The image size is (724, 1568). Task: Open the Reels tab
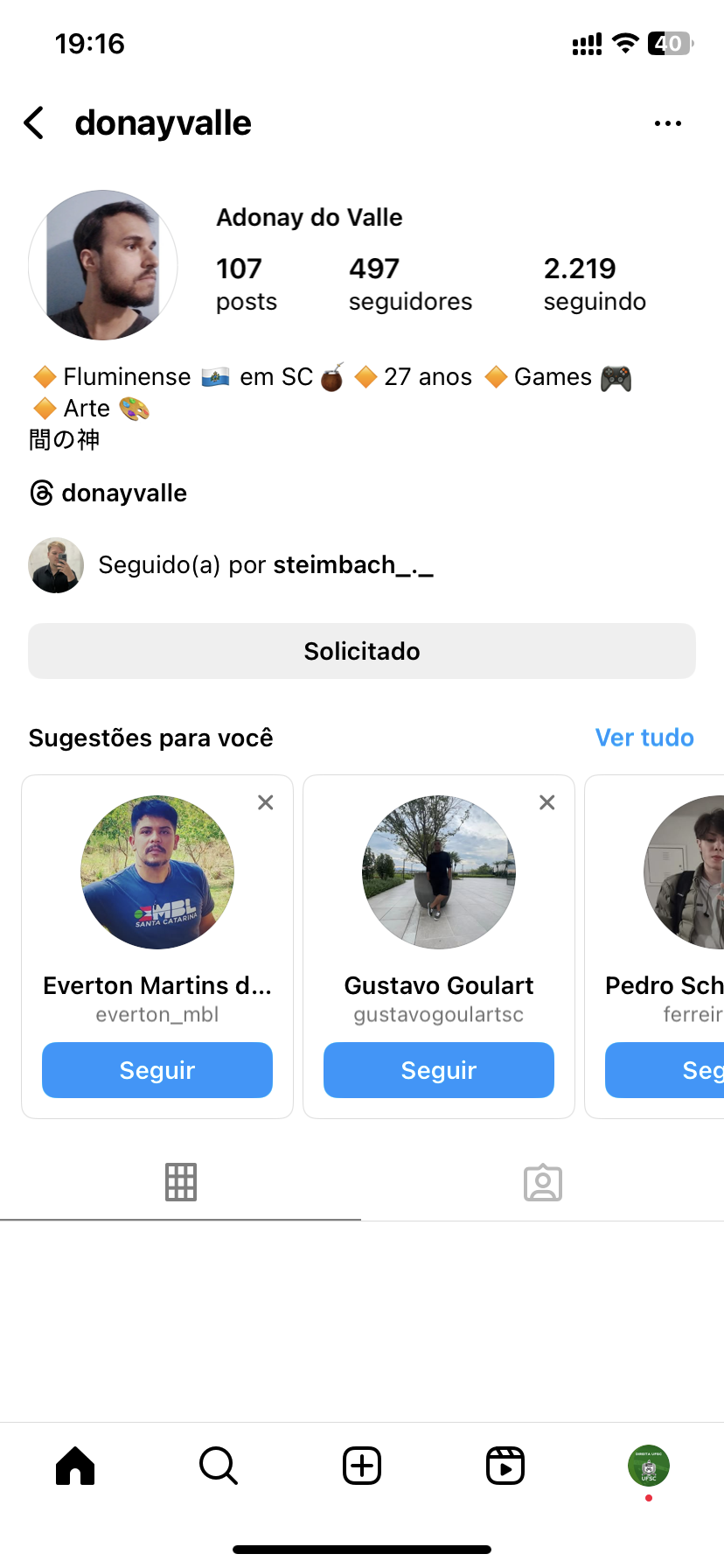click(x=505, y=1466)
